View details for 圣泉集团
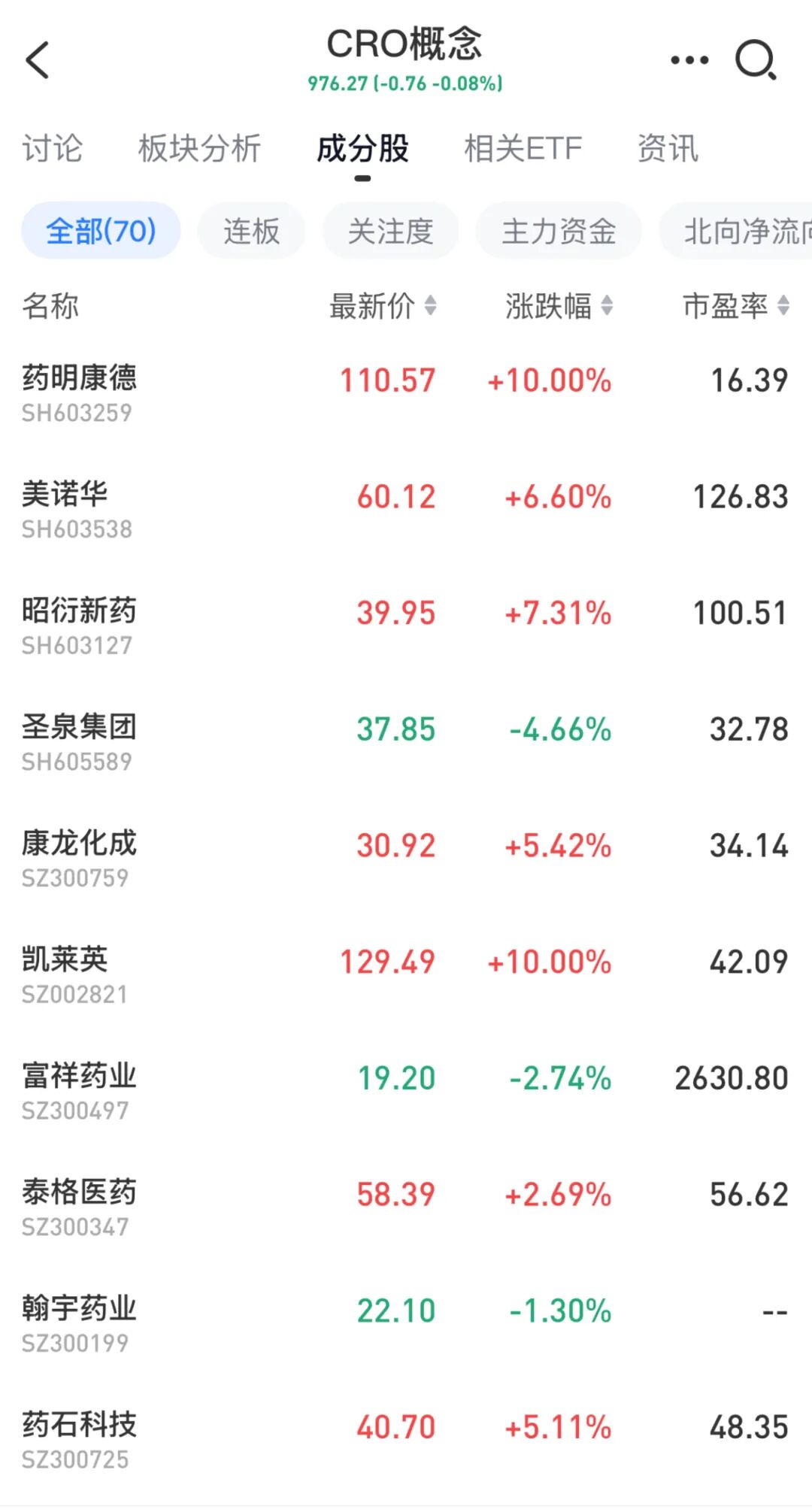 click(80, 742)
